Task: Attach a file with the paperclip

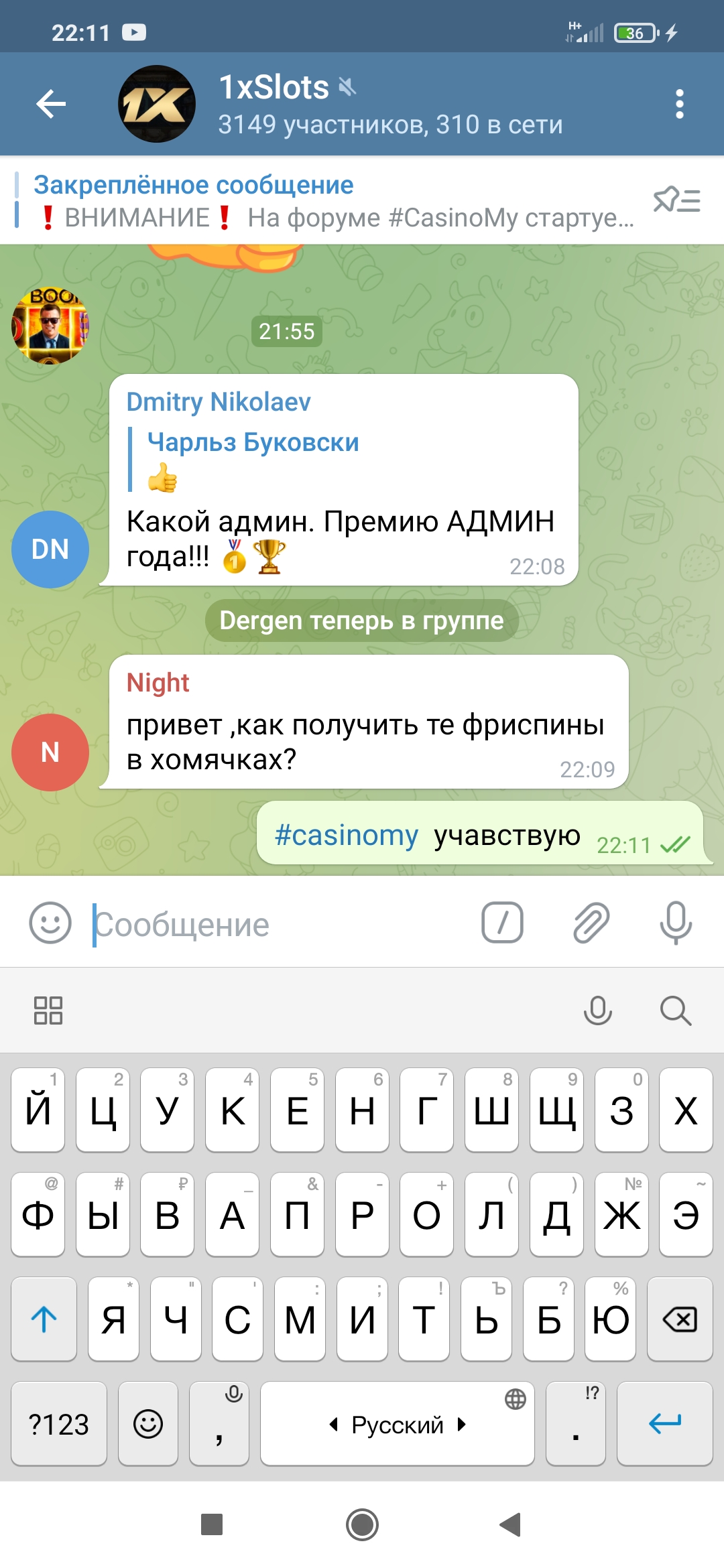Action: 591,922
